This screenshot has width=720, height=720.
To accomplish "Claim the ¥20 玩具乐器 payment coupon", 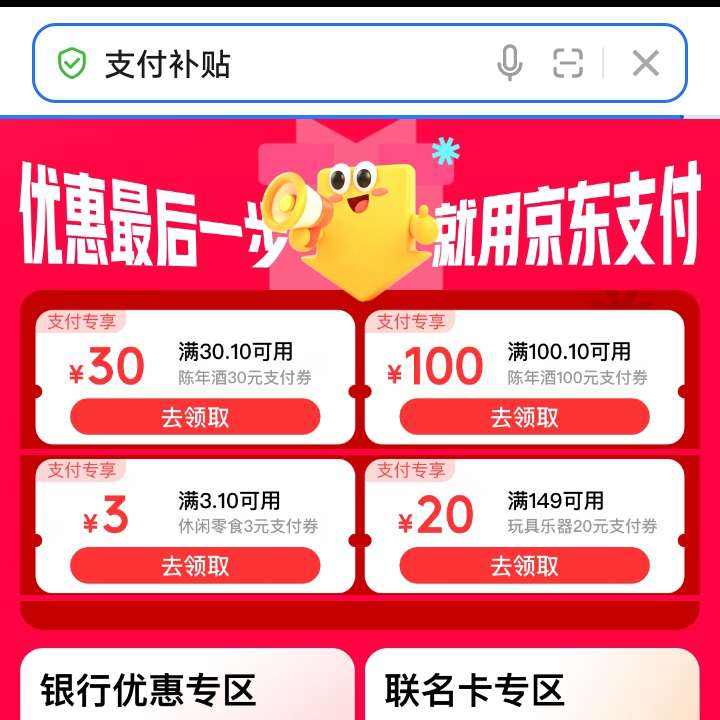I will [x=524, y=565].
